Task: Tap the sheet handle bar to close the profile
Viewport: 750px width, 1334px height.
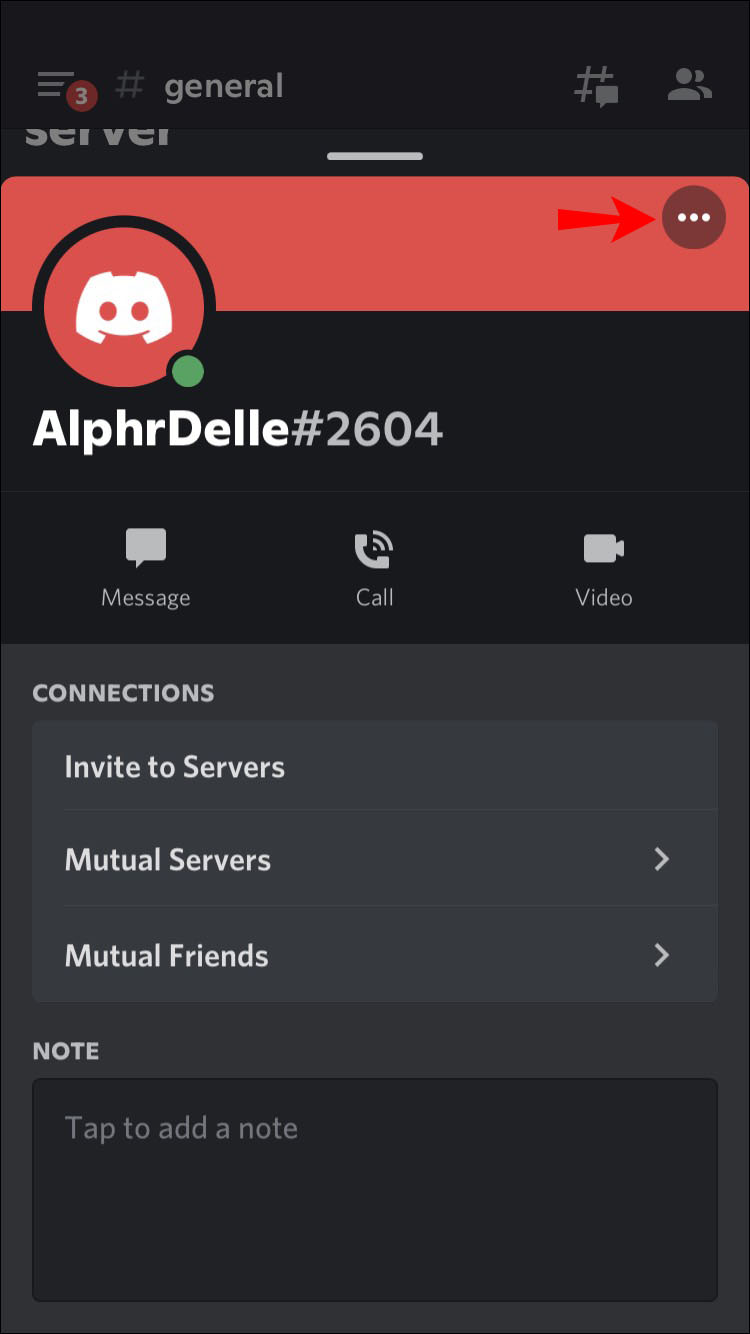Action: point(374,156)
